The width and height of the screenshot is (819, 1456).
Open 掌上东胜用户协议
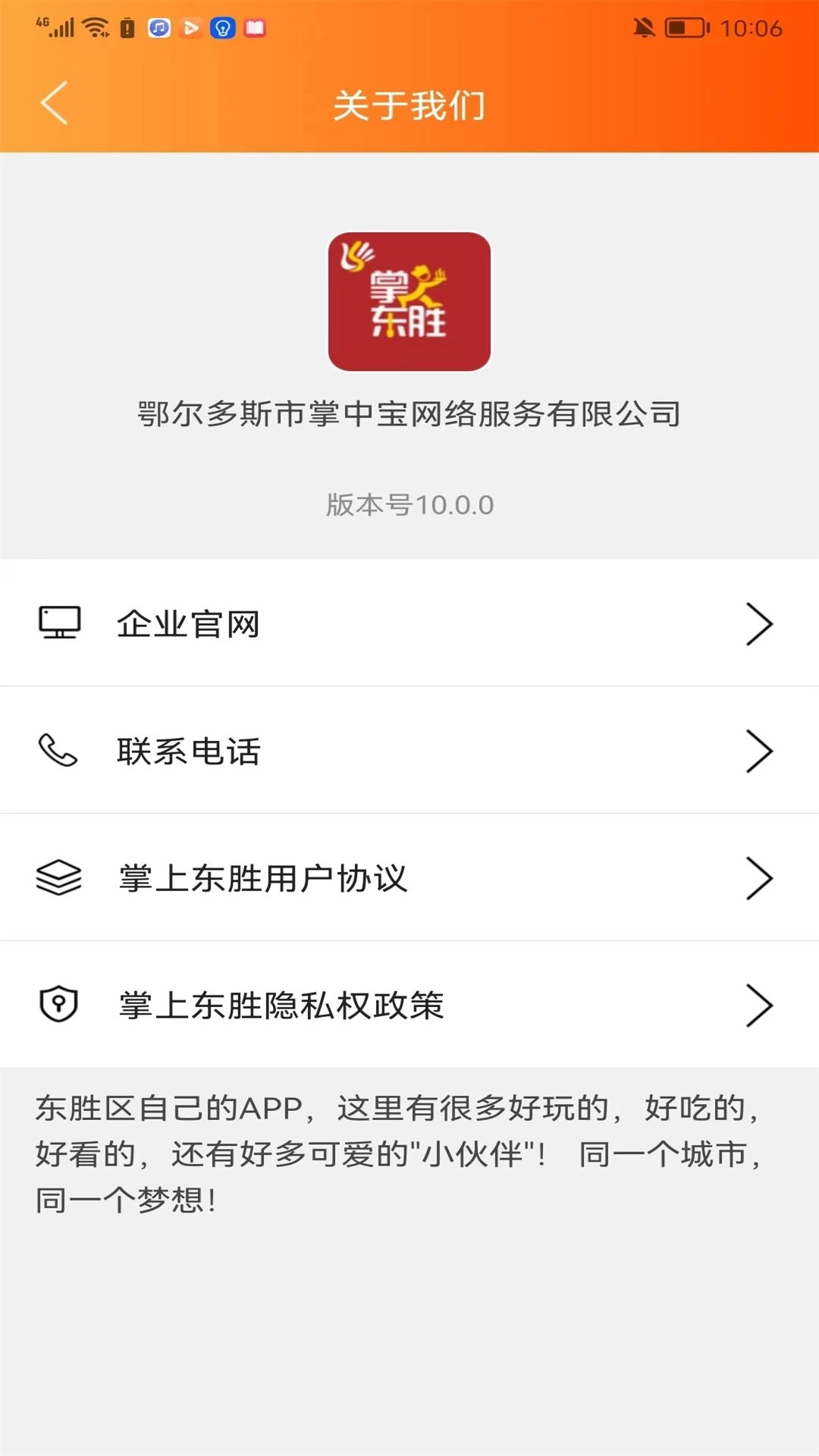pyautogui.click(x=262, y=878)
